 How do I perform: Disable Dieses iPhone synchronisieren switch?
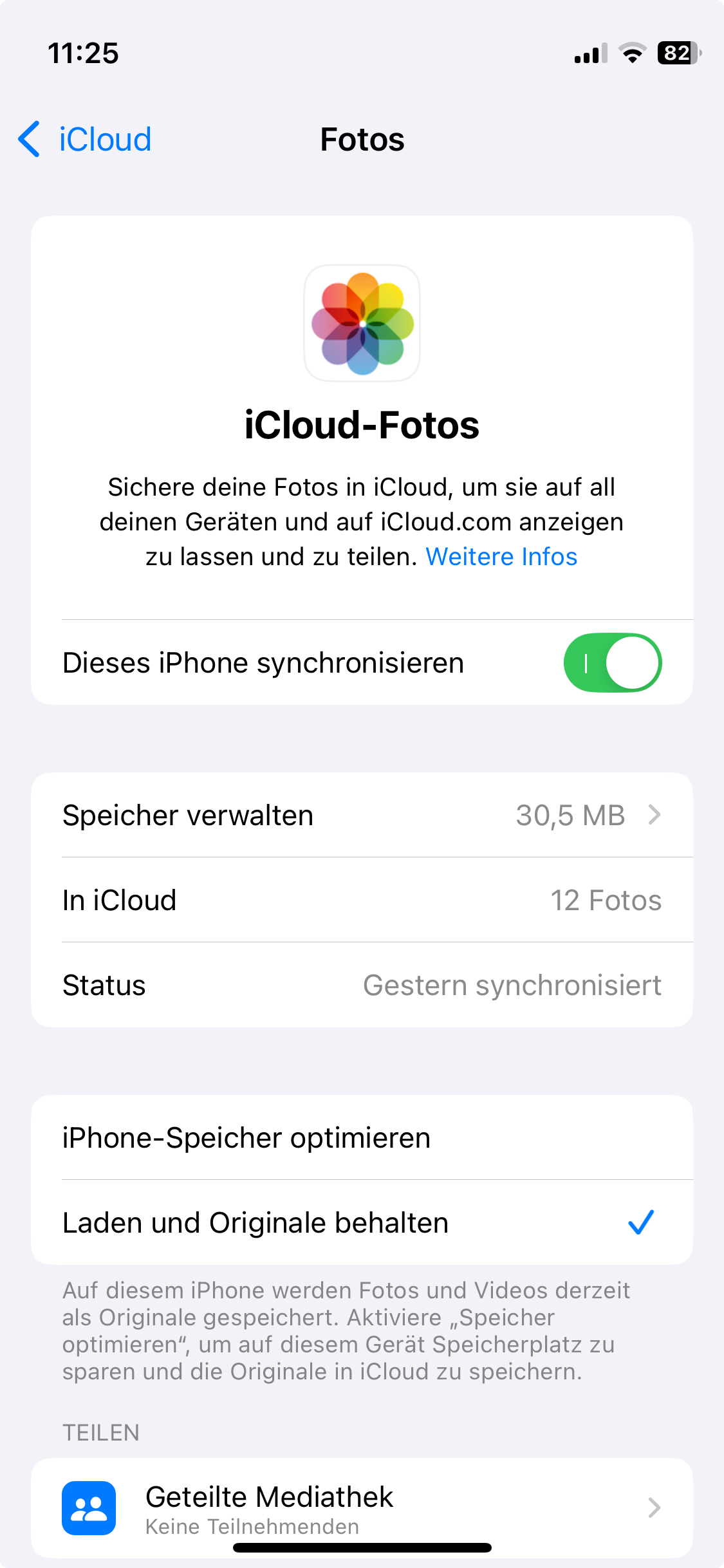[612, 662]
